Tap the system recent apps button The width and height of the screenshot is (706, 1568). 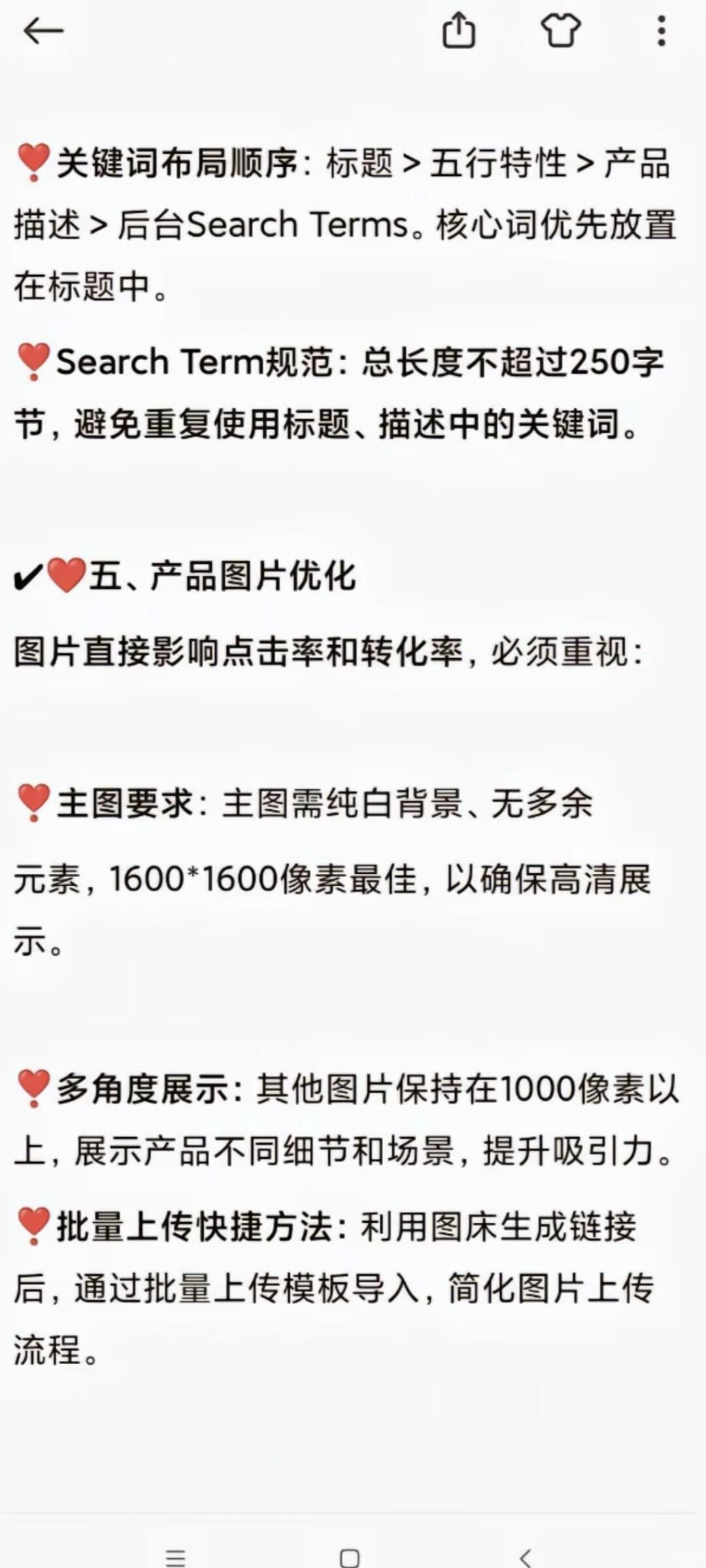(x=175, y=1558)
